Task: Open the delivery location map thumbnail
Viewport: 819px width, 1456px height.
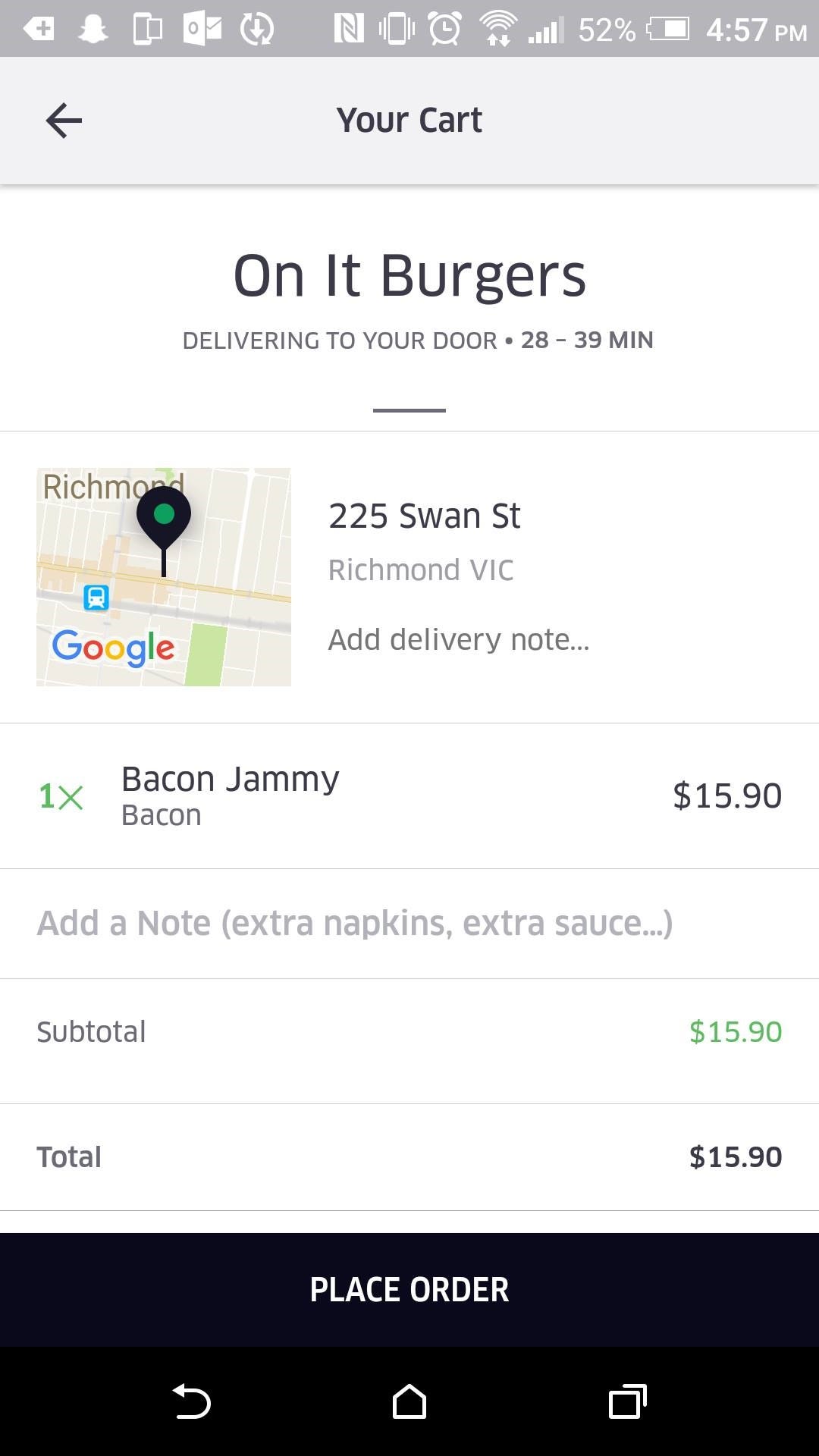Action: pos(164,577)
